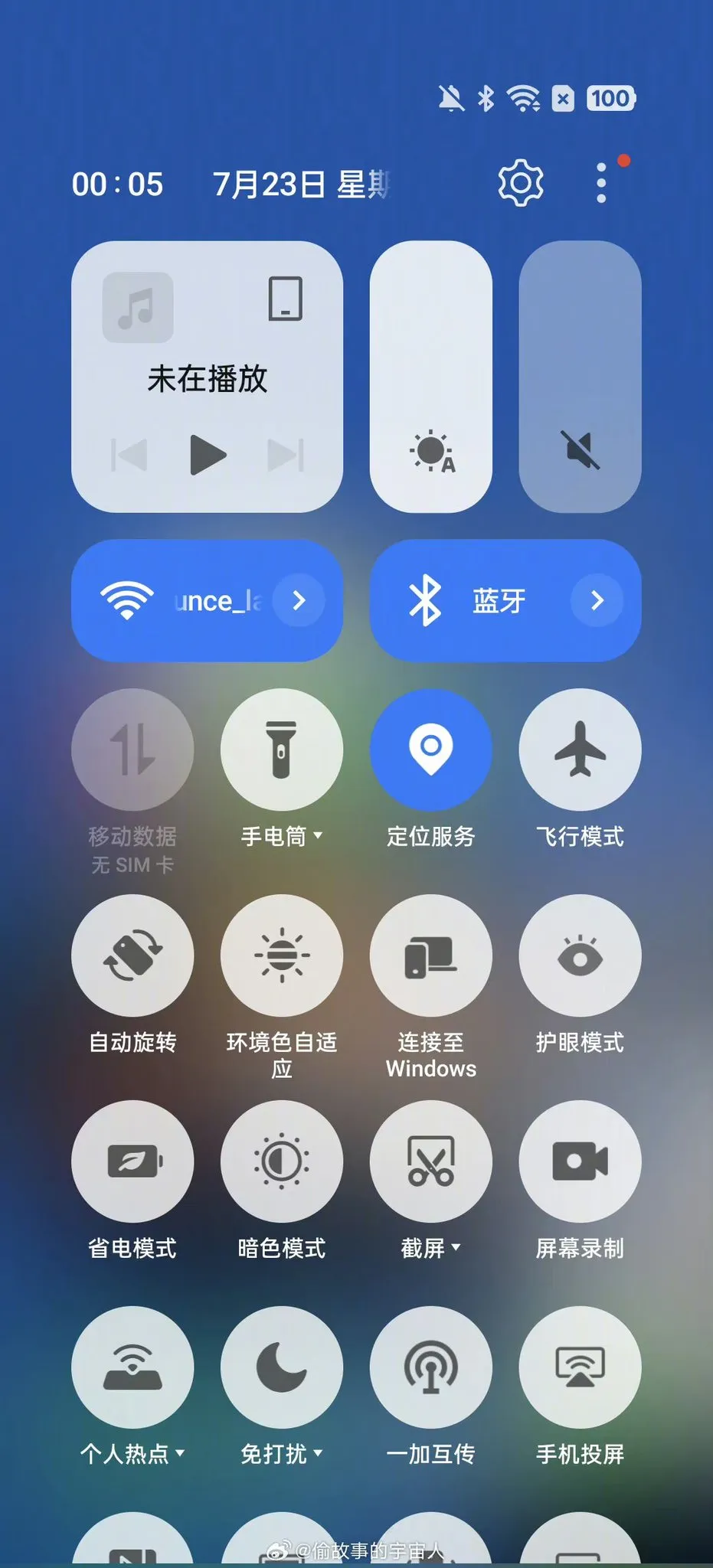Open settings via the gear icon
713x1568 pixels.
[x=521, y=183]
